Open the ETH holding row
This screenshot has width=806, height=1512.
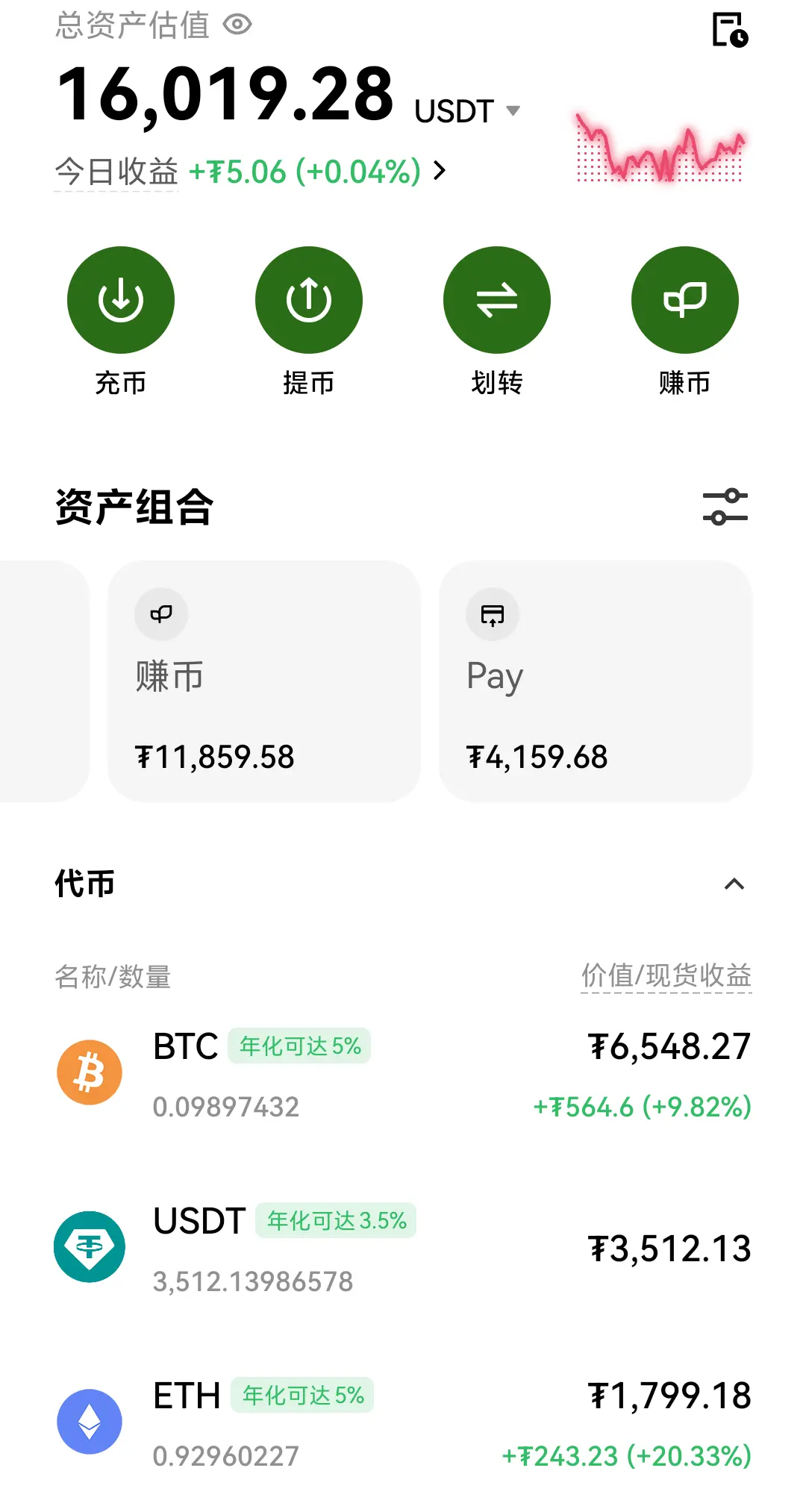(403, 1422)
